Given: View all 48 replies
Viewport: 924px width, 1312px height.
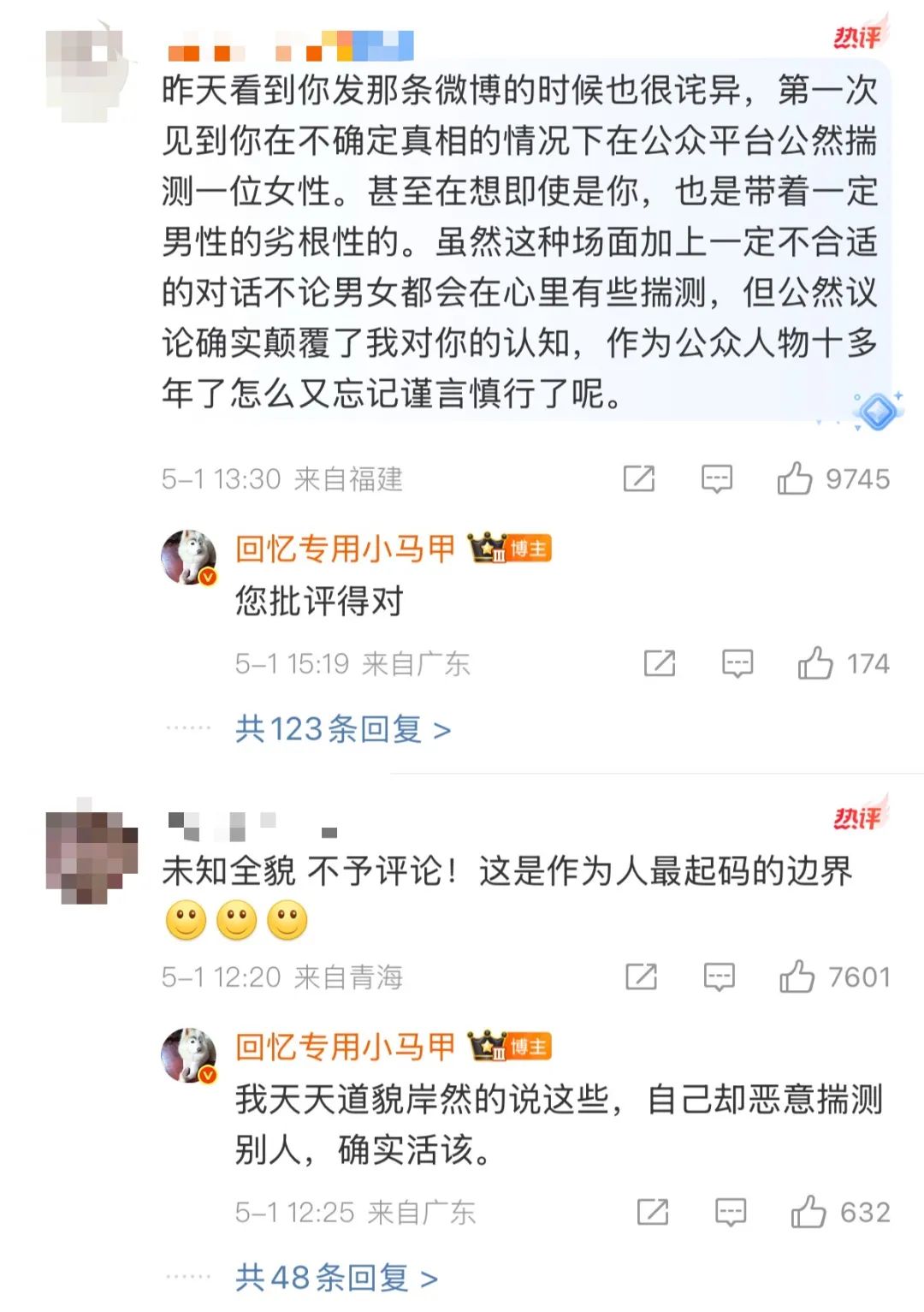Looking at the screenshot, I should tap(336, 1278).
